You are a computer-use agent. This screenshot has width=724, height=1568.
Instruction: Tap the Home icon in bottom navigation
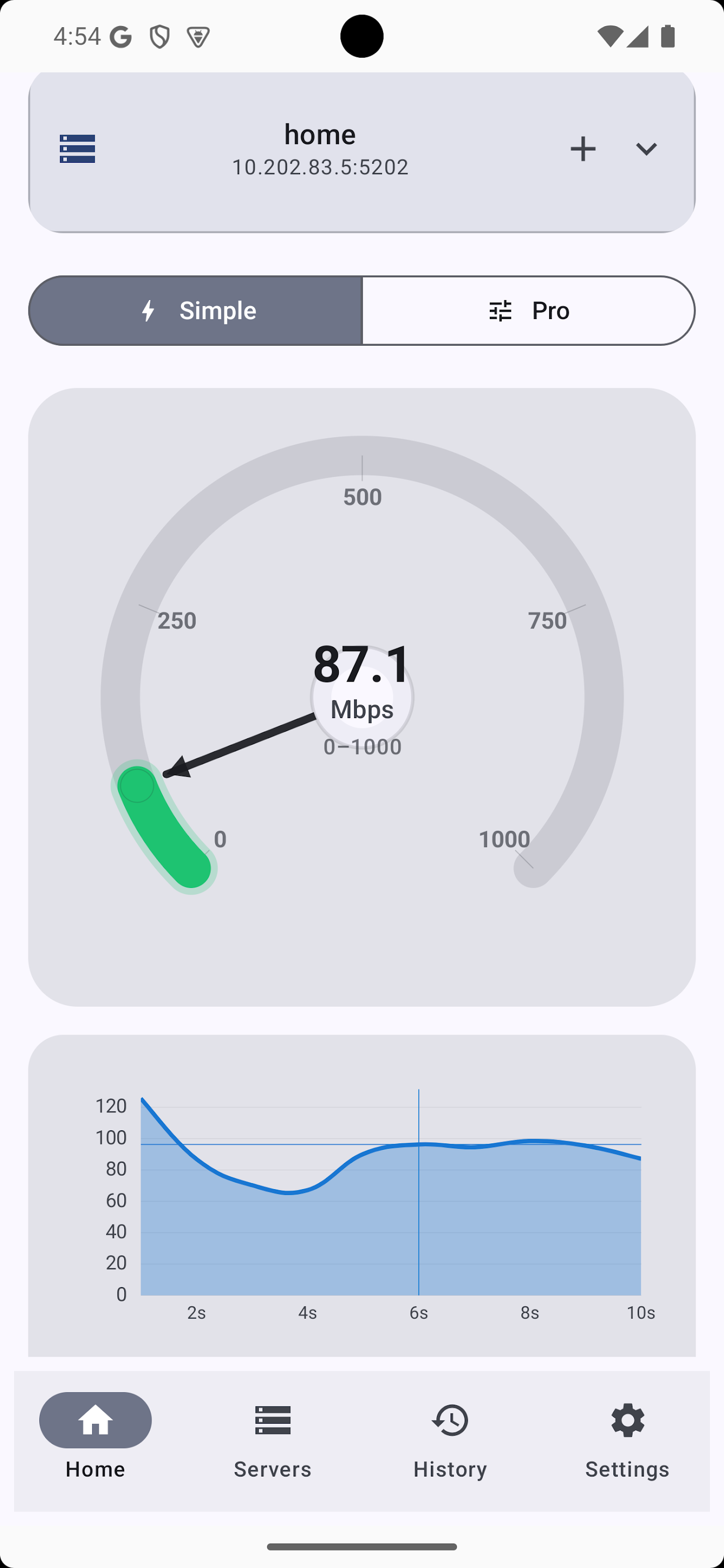(95, 1420)
